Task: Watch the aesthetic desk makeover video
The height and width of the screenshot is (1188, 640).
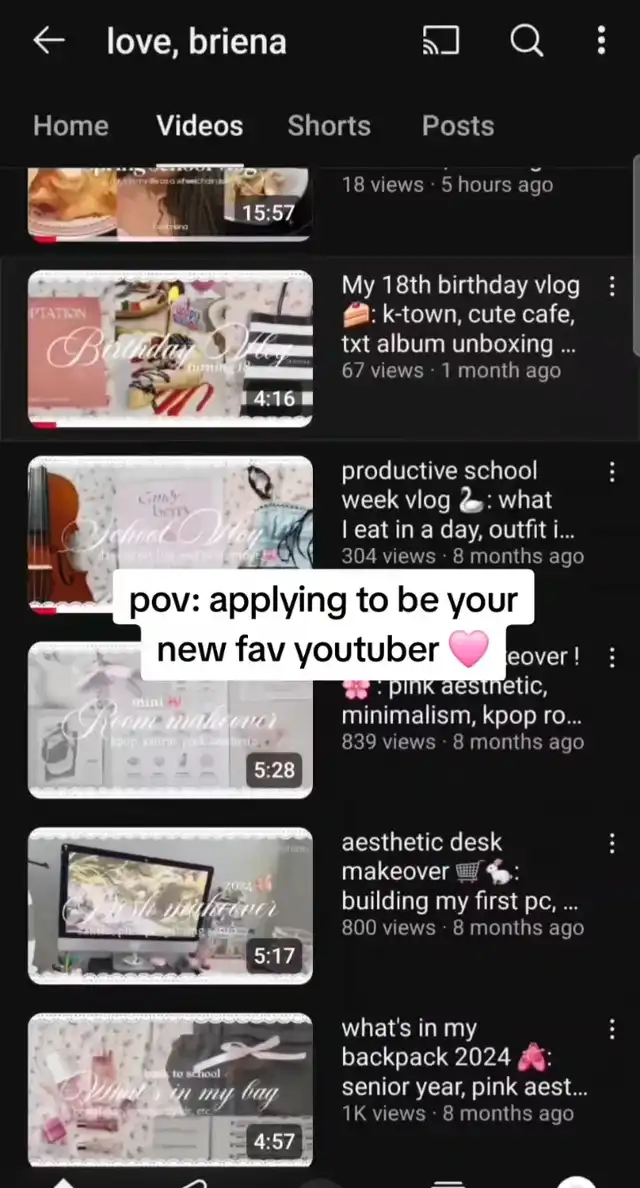Action: pyautogui.click(x=170, y=906)
